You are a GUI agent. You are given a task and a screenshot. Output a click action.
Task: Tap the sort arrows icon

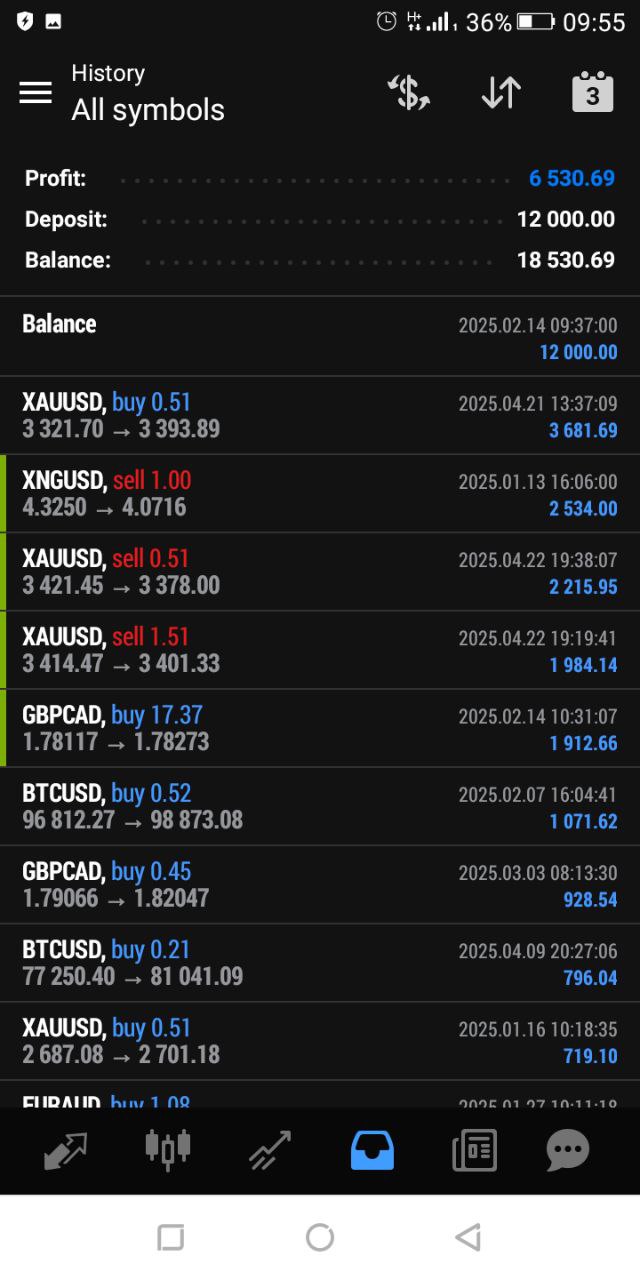click(501, 92)
